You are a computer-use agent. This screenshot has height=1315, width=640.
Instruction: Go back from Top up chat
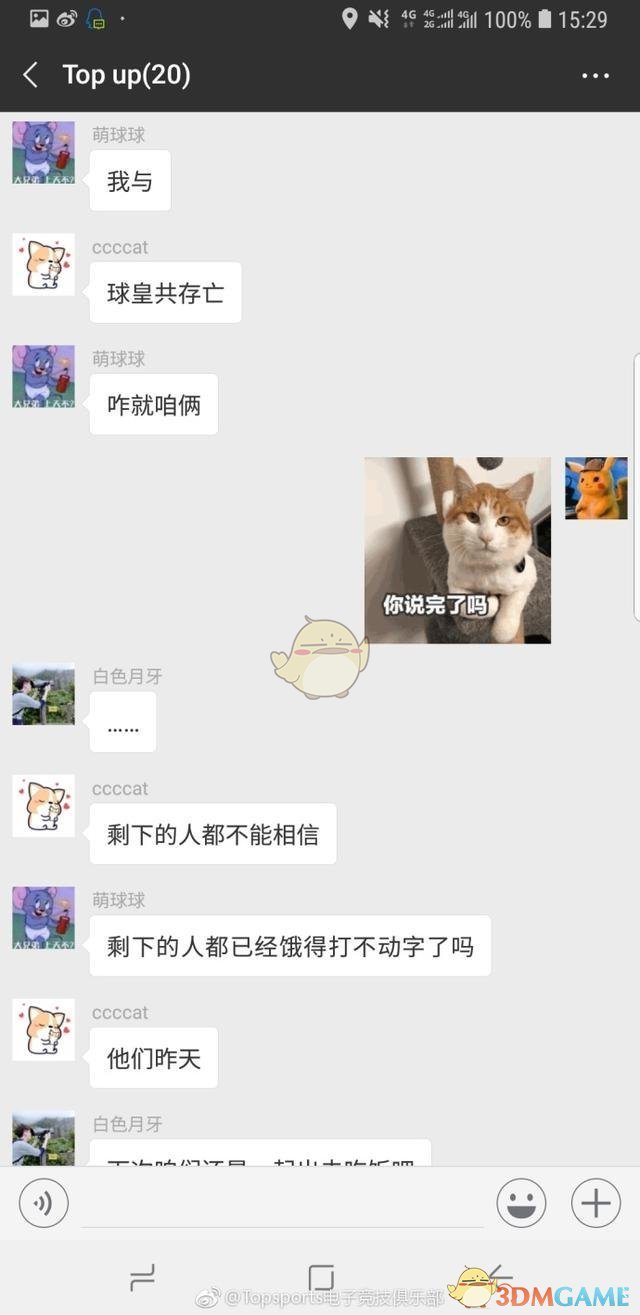31,75
